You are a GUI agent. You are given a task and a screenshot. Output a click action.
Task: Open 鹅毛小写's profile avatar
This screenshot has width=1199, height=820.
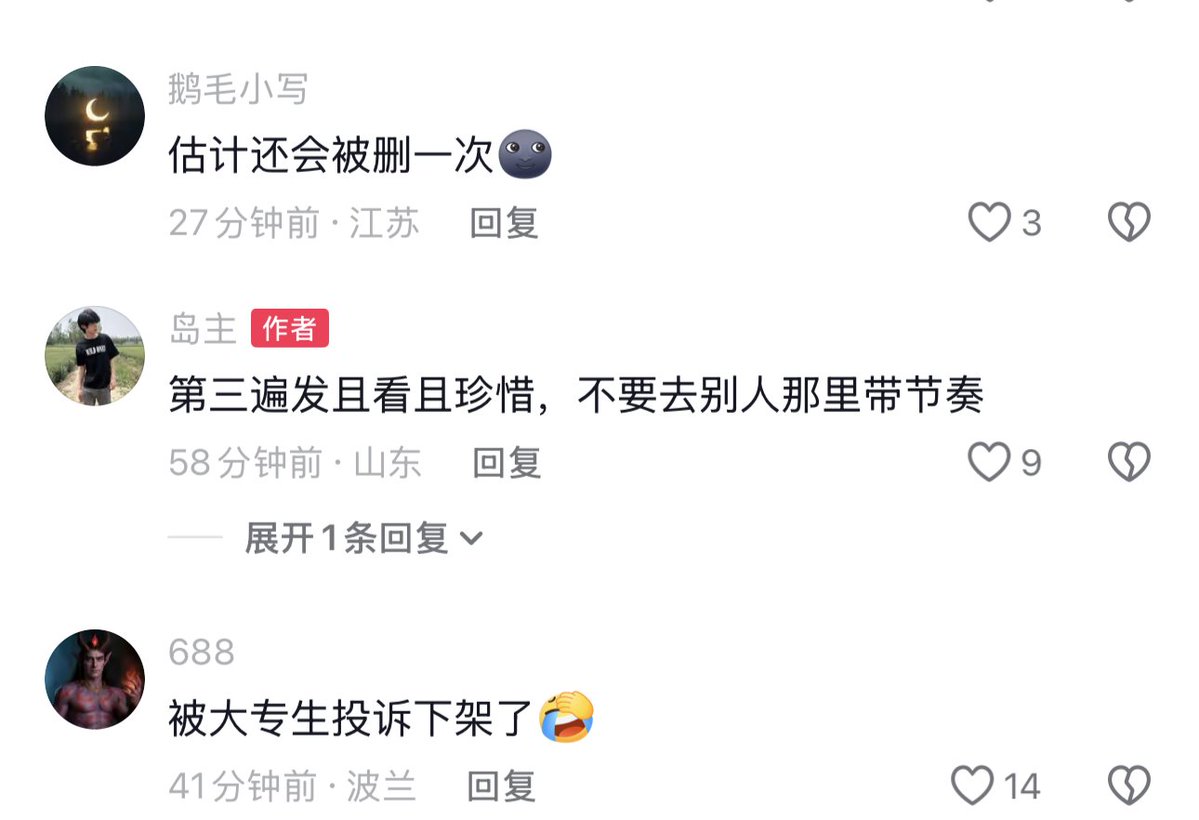[x=95, y=116]
